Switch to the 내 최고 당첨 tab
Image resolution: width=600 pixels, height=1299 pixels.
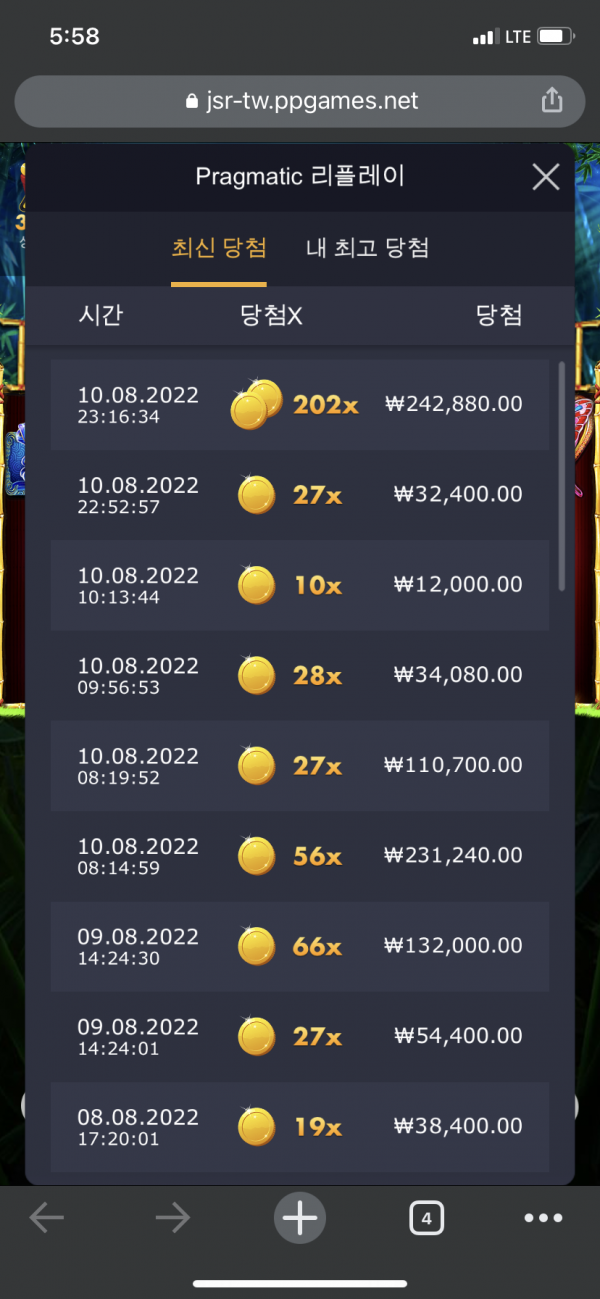click(367, 249)
